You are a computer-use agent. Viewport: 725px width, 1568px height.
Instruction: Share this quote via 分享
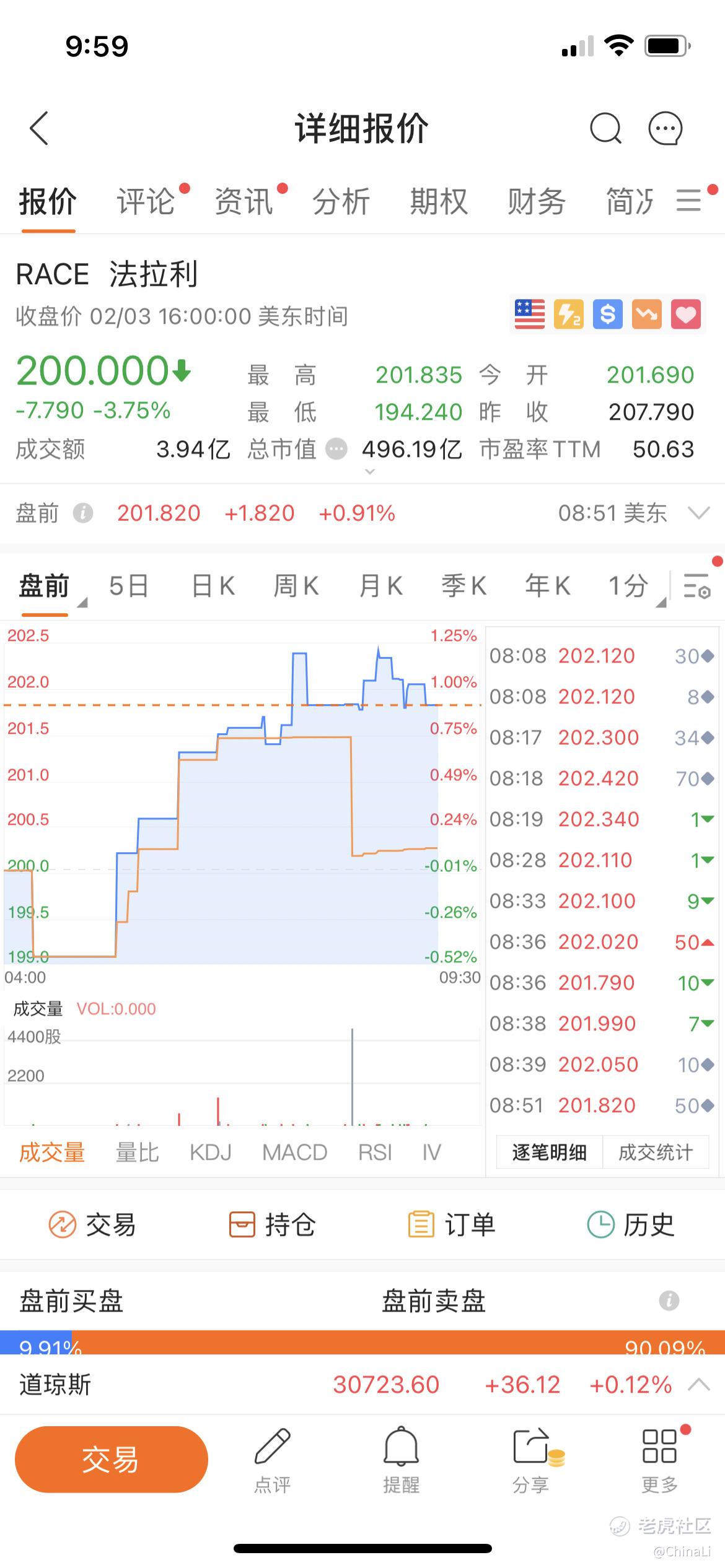point(532,1460)
